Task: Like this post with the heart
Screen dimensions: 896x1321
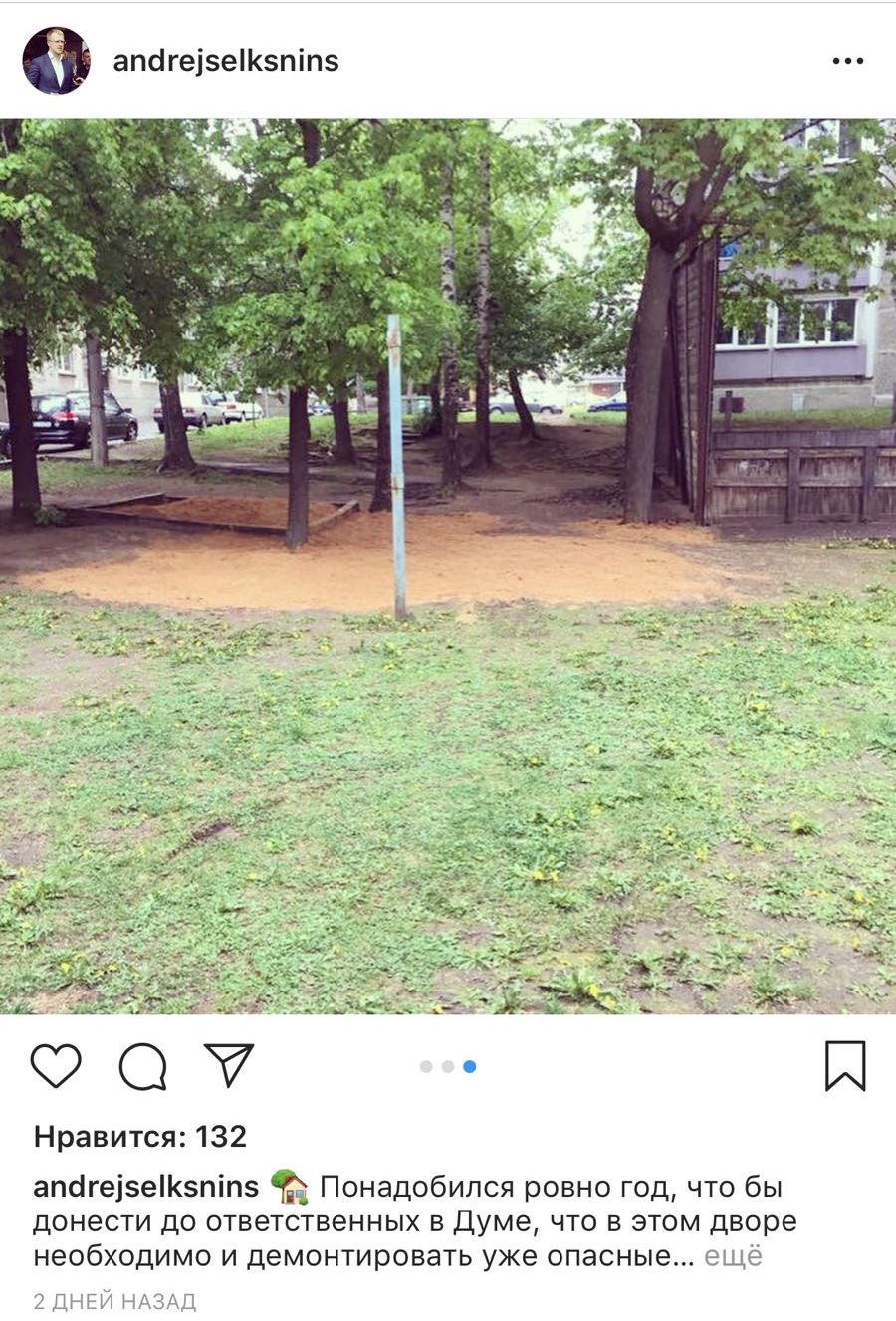Action: pos(56,1065)
